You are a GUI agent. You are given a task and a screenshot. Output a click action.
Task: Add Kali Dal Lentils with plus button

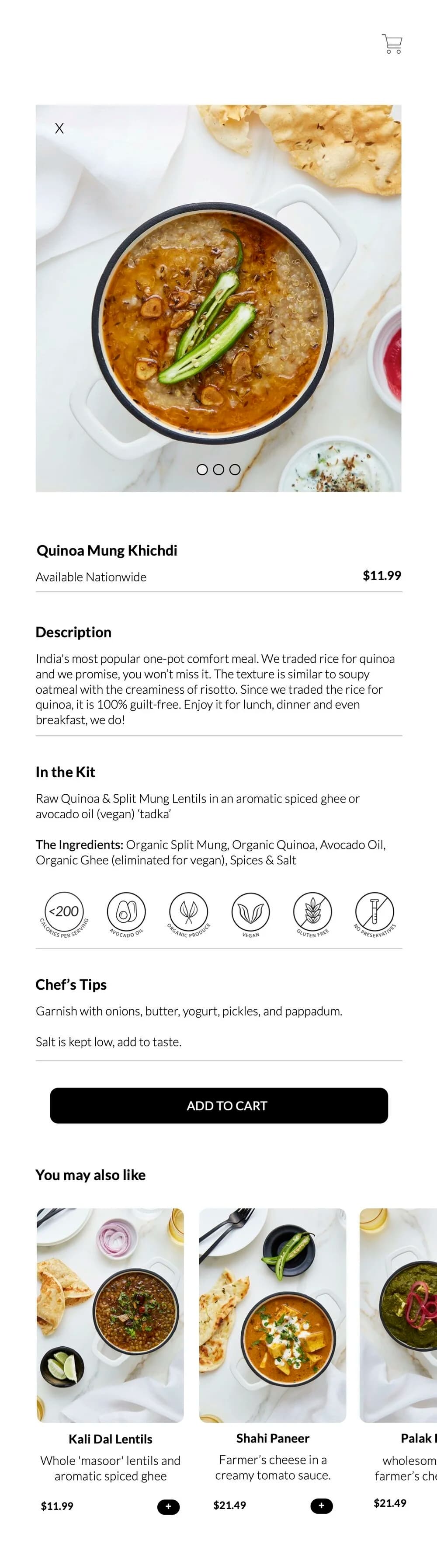(x=169, y=1506)
